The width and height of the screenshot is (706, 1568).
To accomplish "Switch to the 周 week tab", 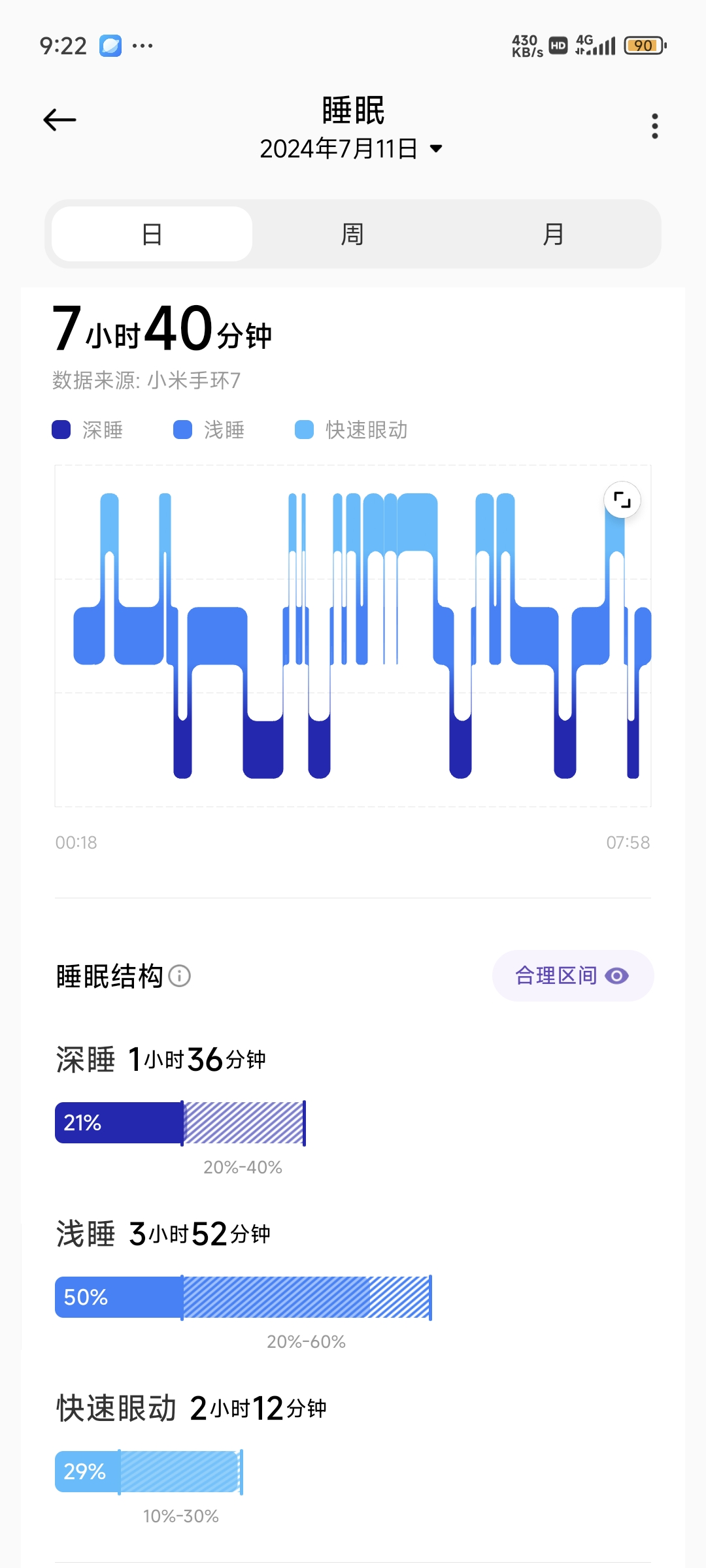I will 352,234.
